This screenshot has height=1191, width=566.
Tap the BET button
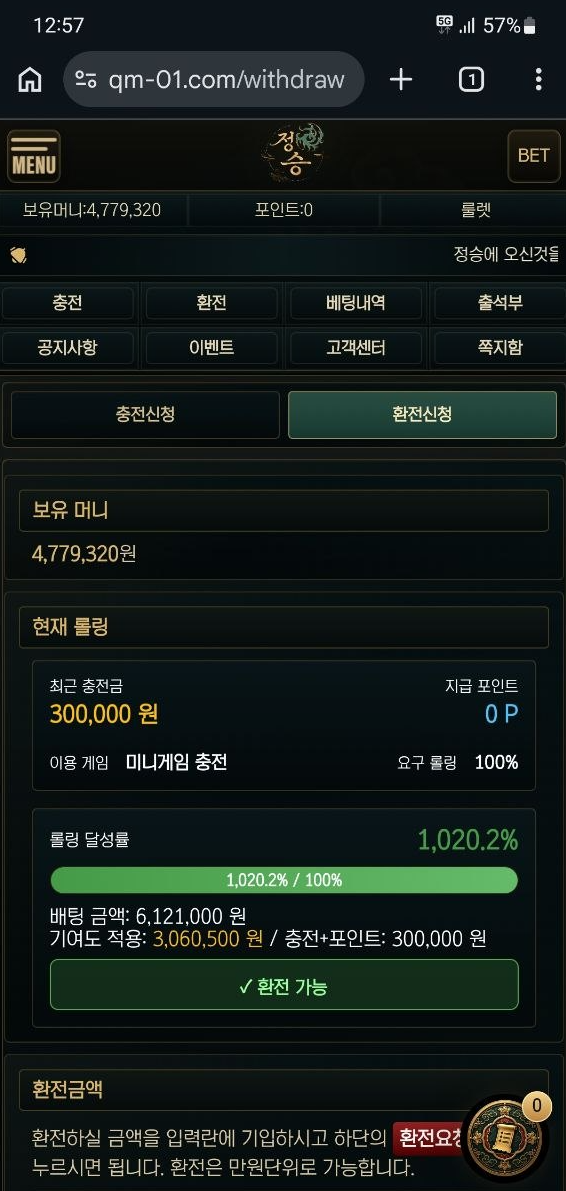533,156
